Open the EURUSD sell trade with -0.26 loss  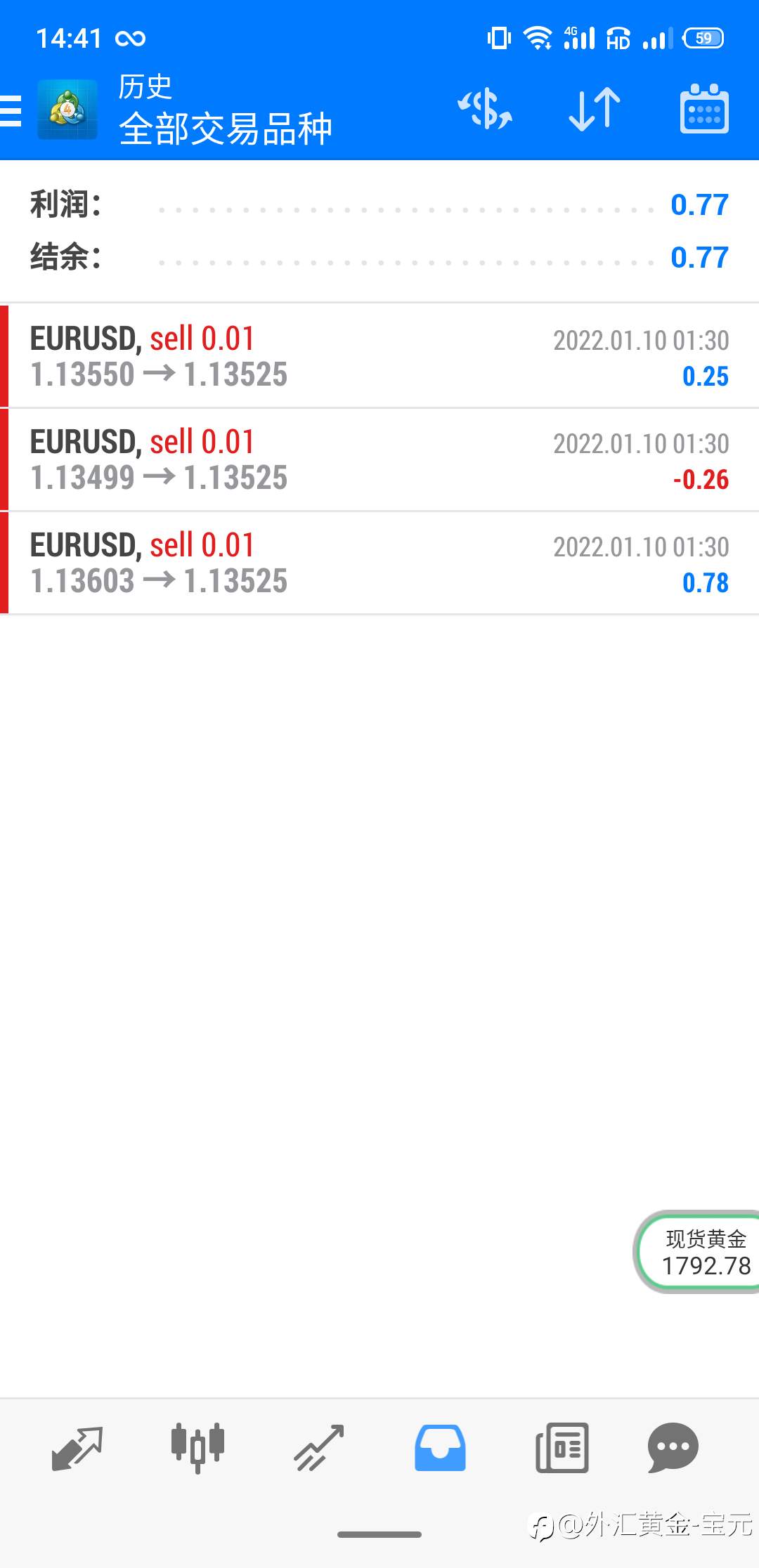379,459
